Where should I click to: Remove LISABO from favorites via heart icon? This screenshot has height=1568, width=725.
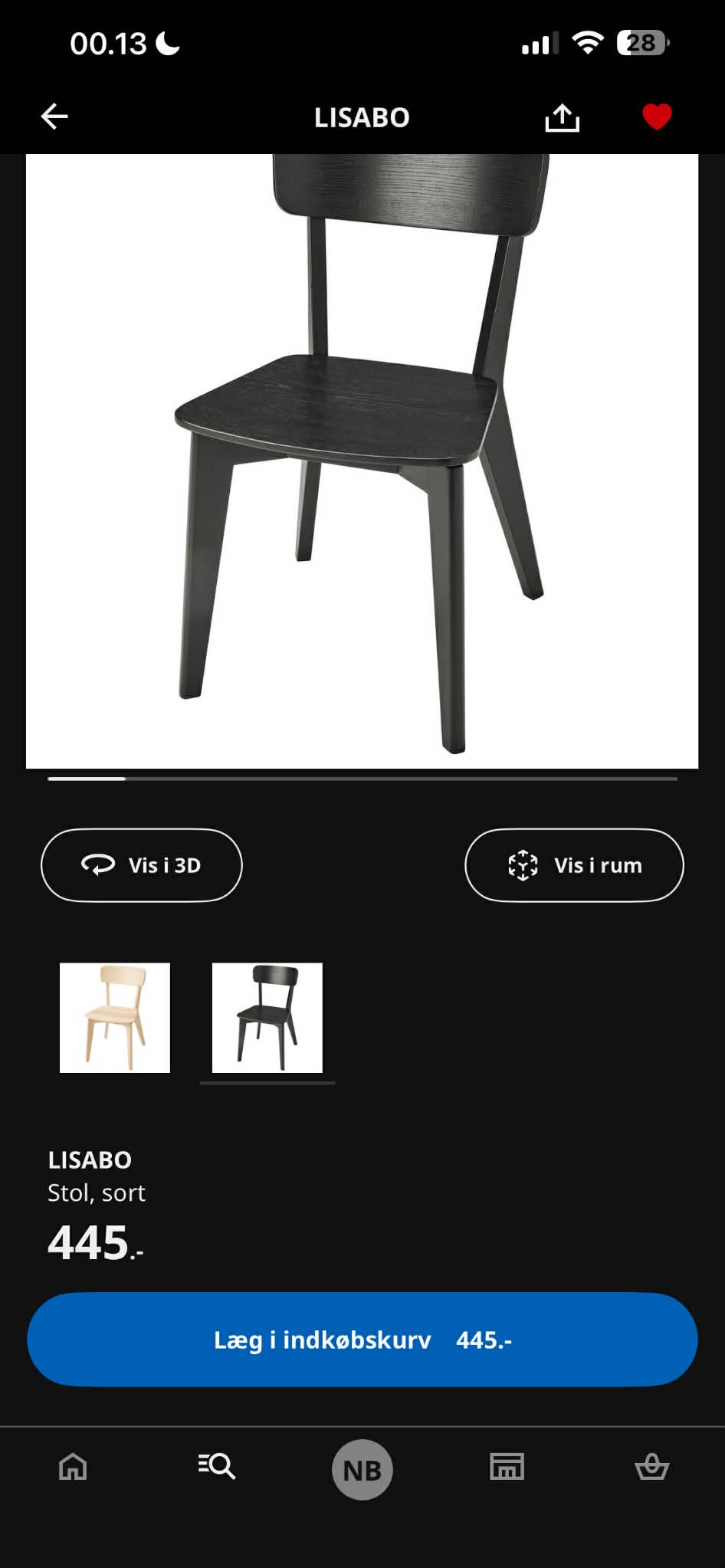pos(657,117)
